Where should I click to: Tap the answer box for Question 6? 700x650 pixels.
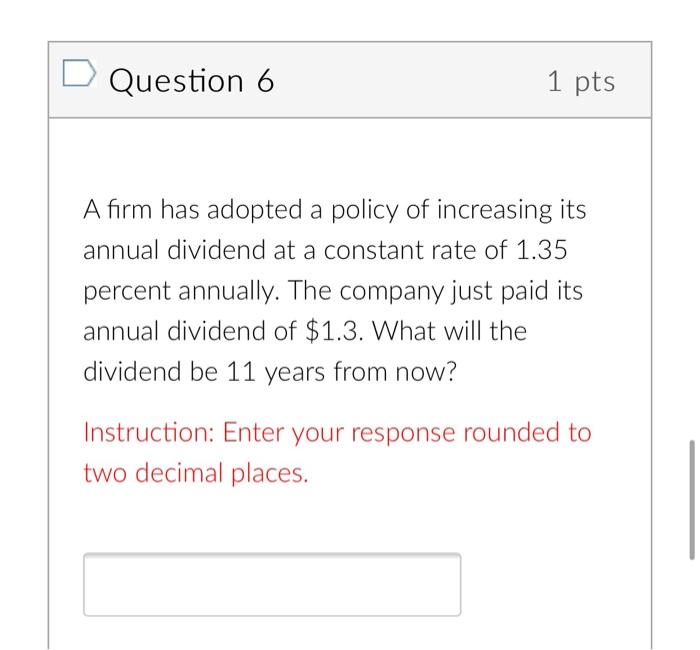pos(272,585)
